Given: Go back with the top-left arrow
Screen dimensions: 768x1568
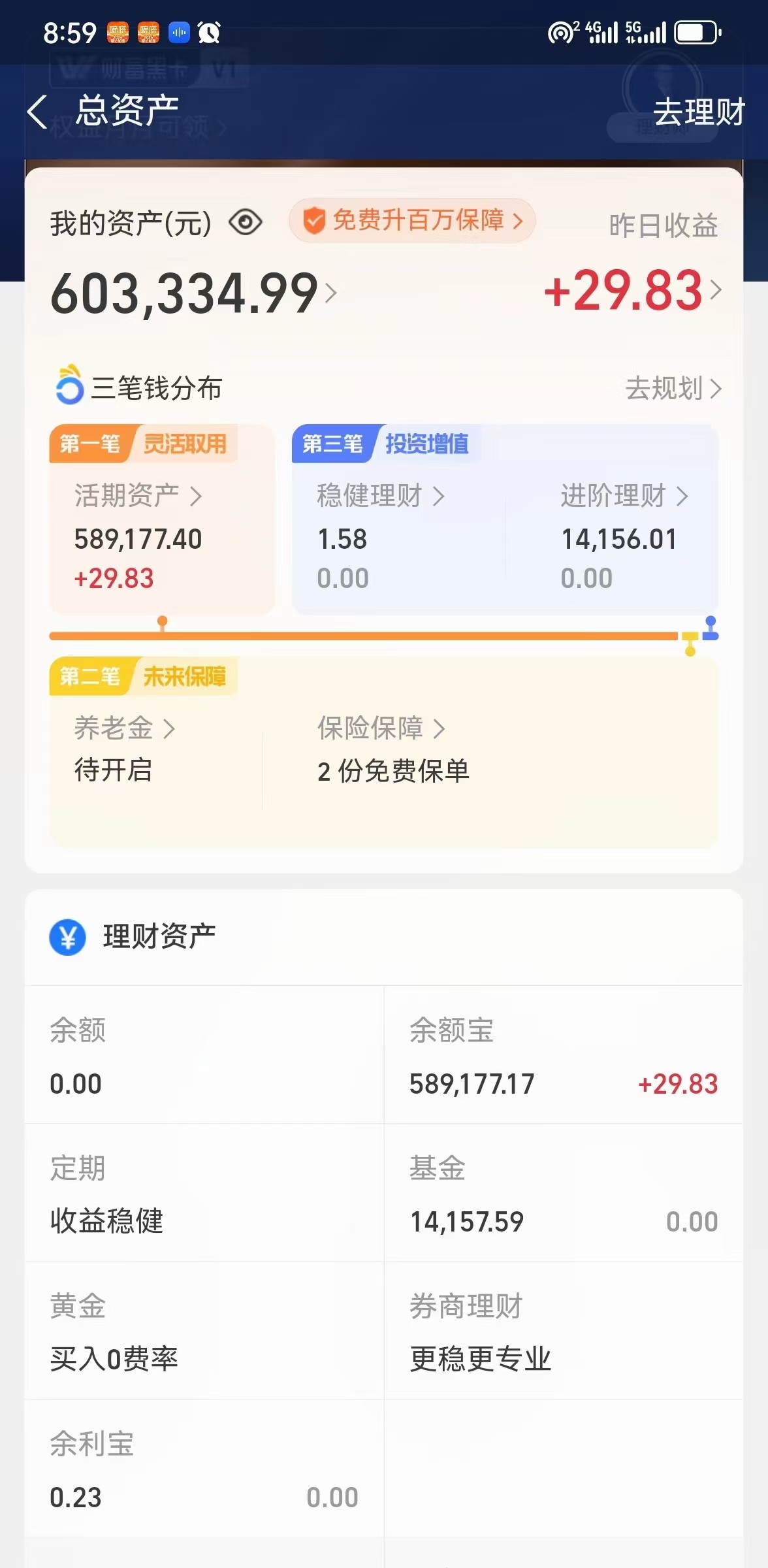Looking at the screenshot, I should tap(37, 112).
